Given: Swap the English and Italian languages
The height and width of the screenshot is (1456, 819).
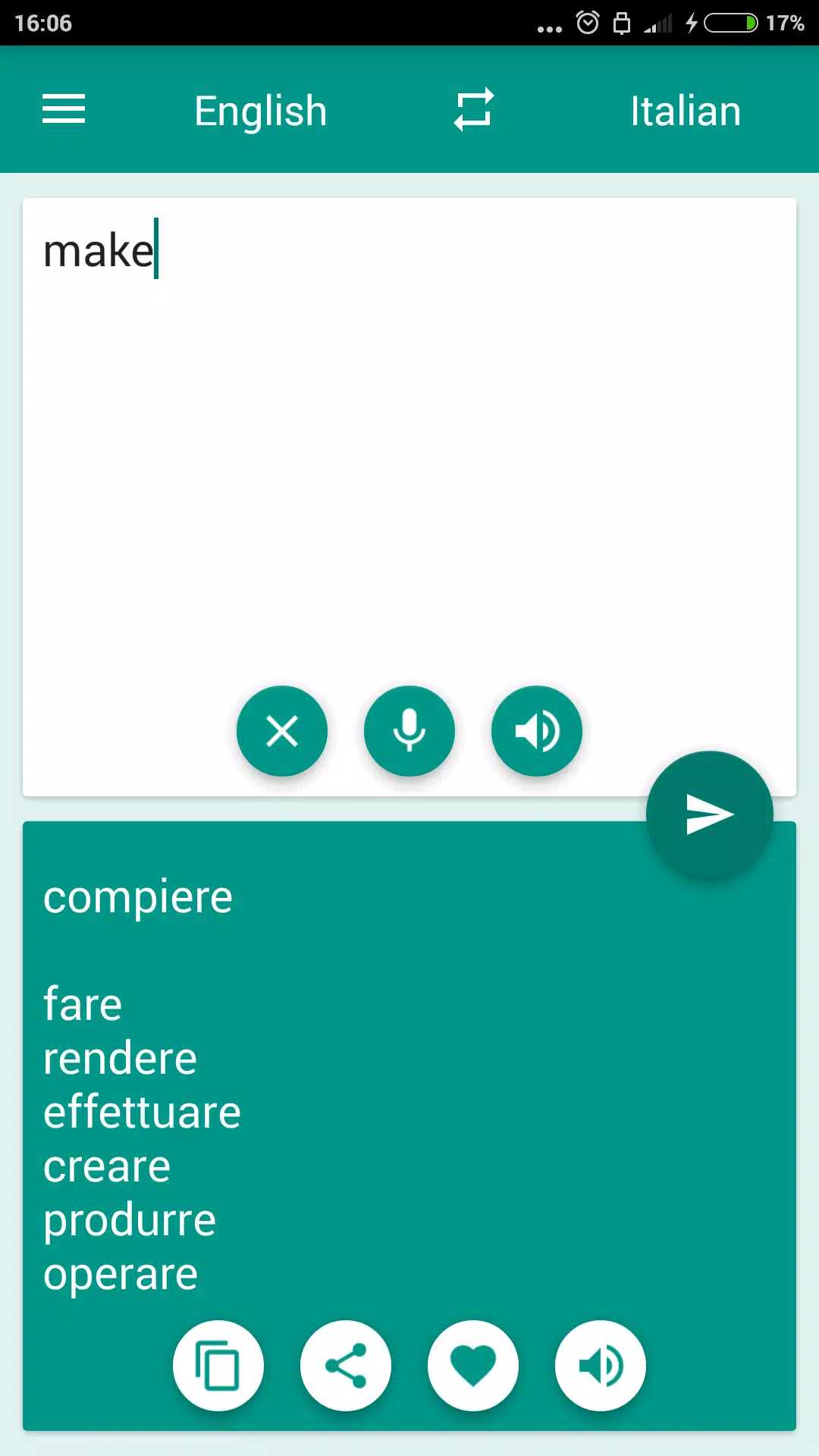Looking at the screenshot, I should [x=474, y=110].
